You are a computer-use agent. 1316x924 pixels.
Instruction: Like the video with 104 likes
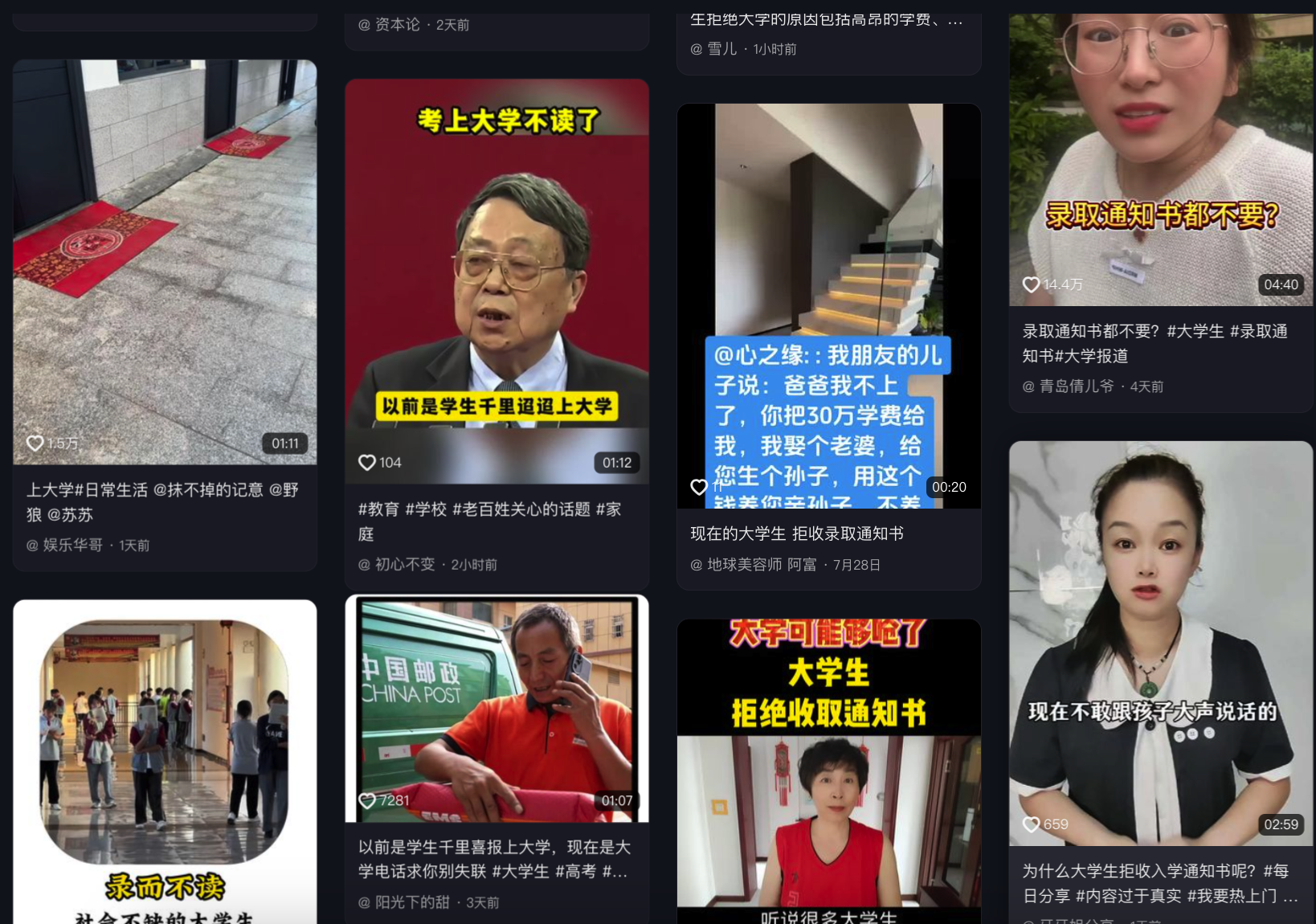(367, 463)
